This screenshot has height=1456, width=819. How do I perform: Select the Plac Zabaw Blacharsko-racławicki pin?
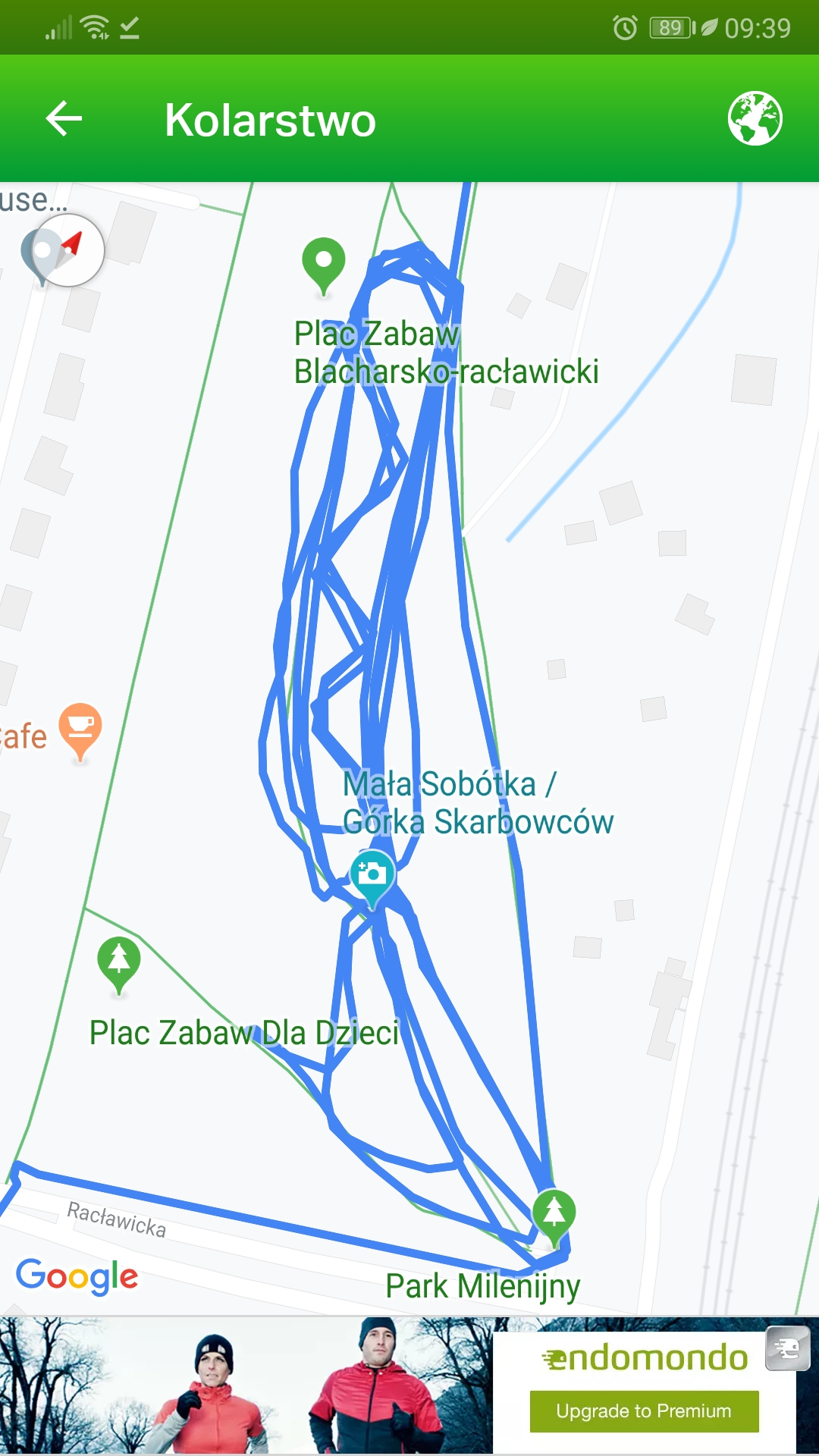pyautogui.click(x=324, y=262)
